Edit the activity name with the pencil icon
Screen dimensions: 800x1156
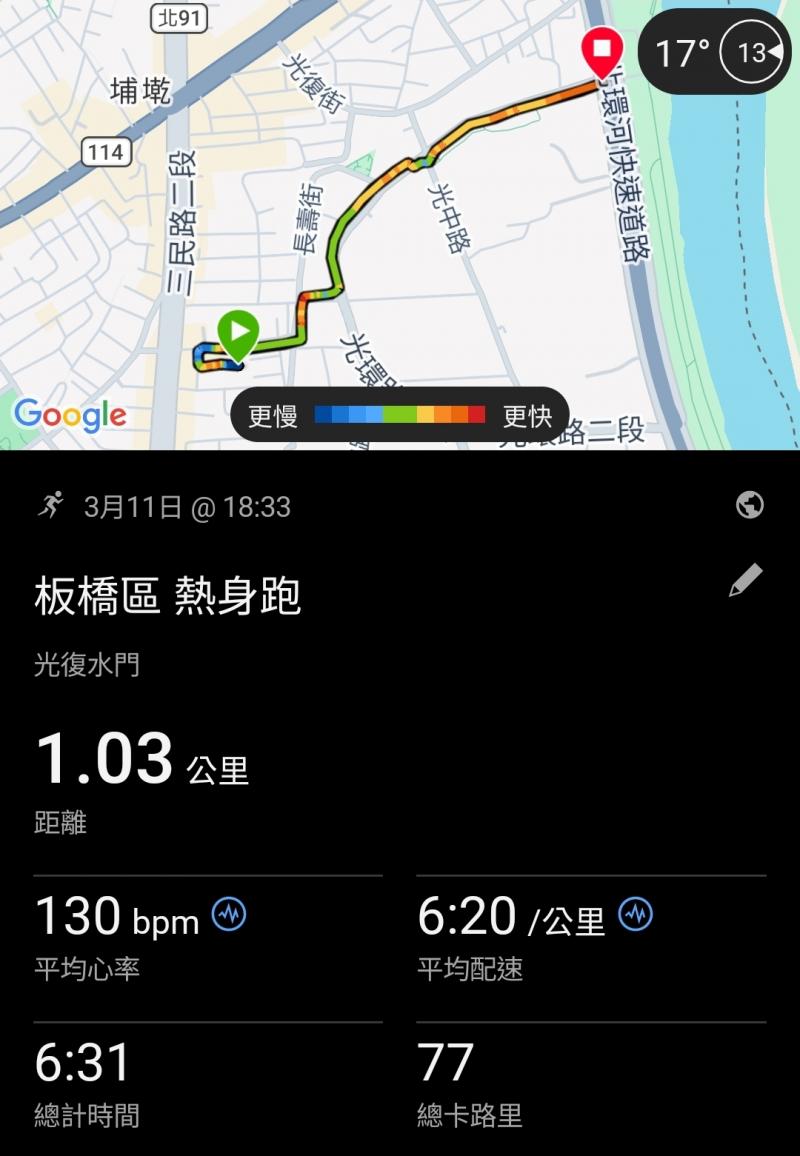[745, 581]
